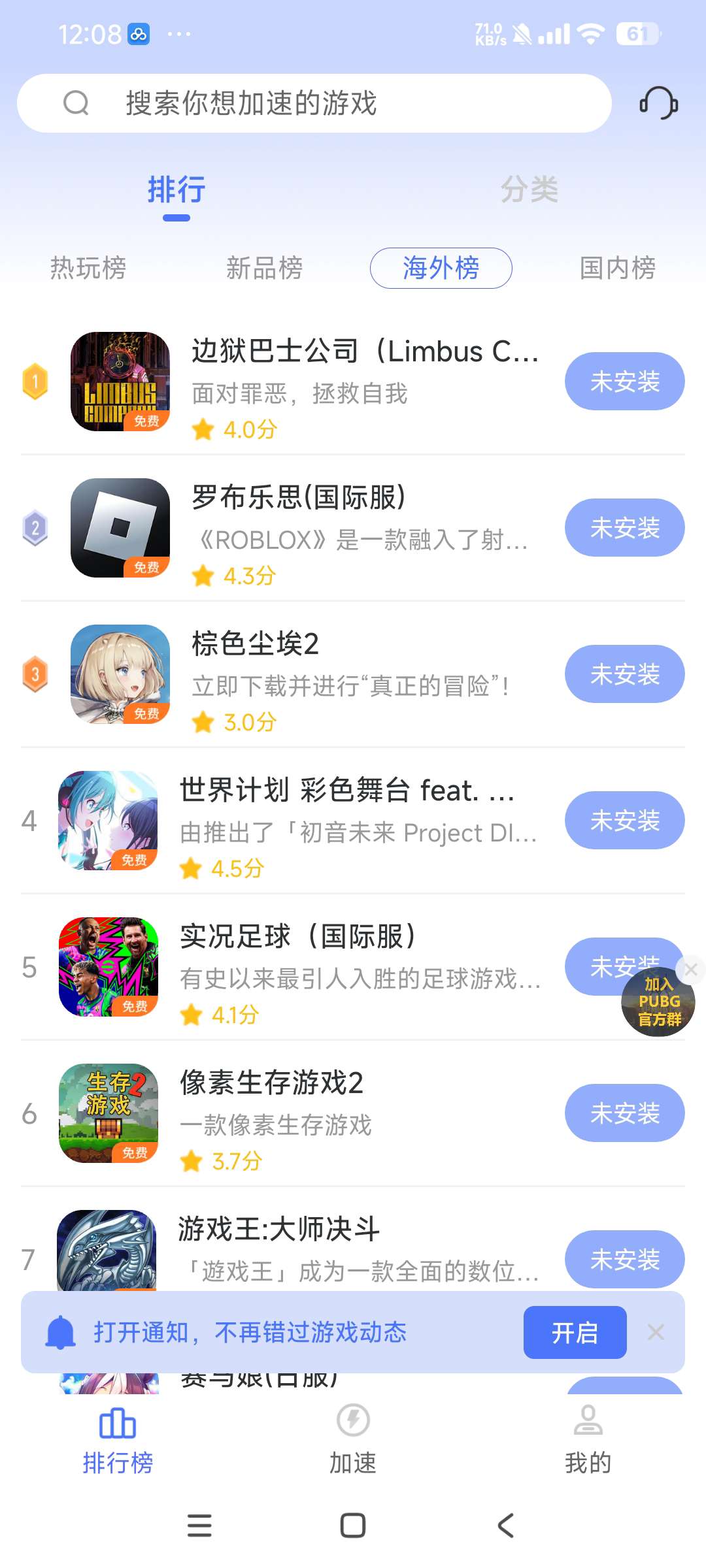Tap 未安装 next to 像素生存游戏2
This screenshot has height=1568, width=706.
(624, 1113)
